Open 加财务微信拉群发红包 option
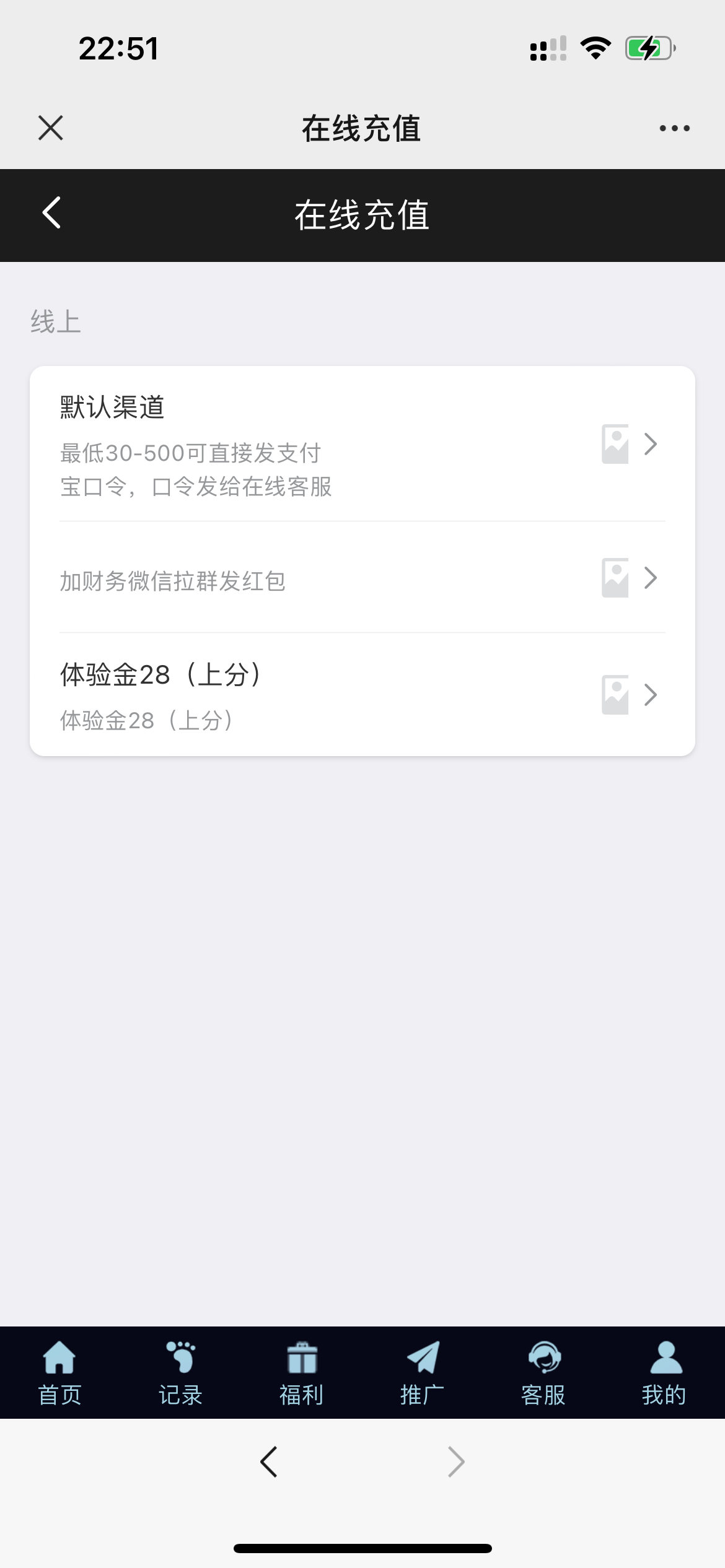Screen dimensions: 725x1568 [362, 578]
